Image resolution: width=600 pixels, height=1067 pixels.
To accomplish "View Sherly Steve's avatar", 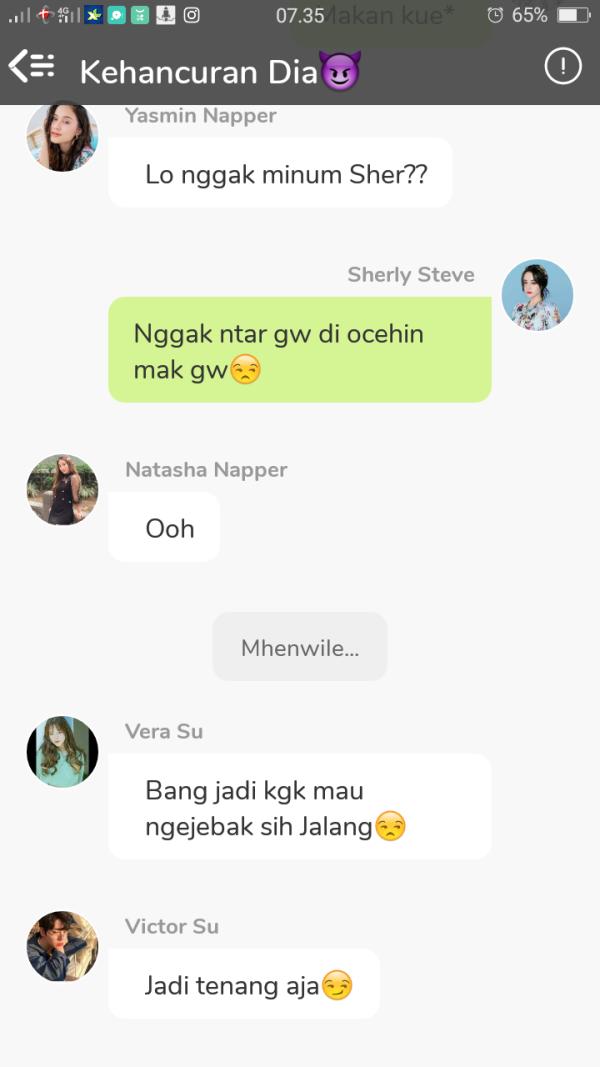I will click(537, 295).
